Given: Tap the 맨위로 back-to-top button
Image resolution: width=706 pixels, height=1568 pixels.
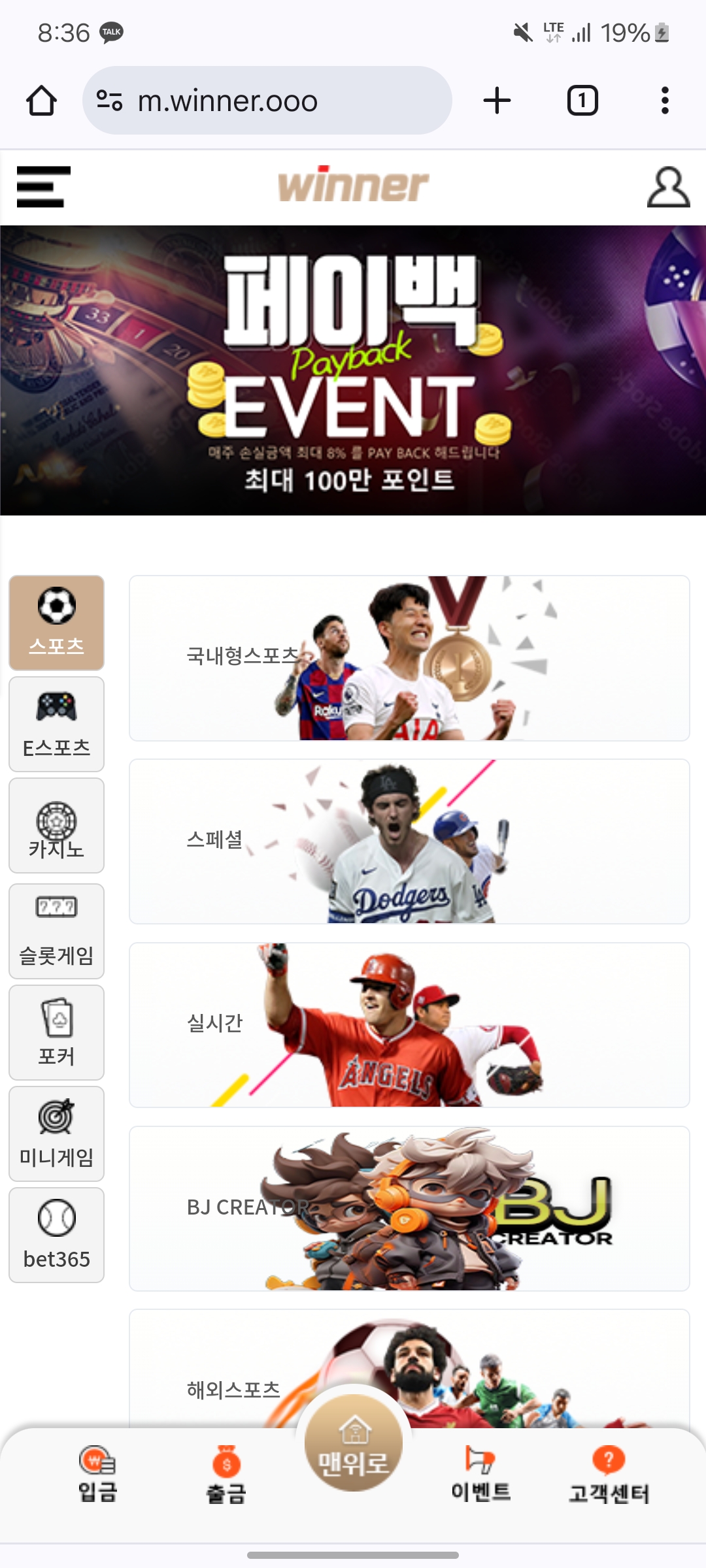Looking at the screenshot, I should [x=354, y=1443].
